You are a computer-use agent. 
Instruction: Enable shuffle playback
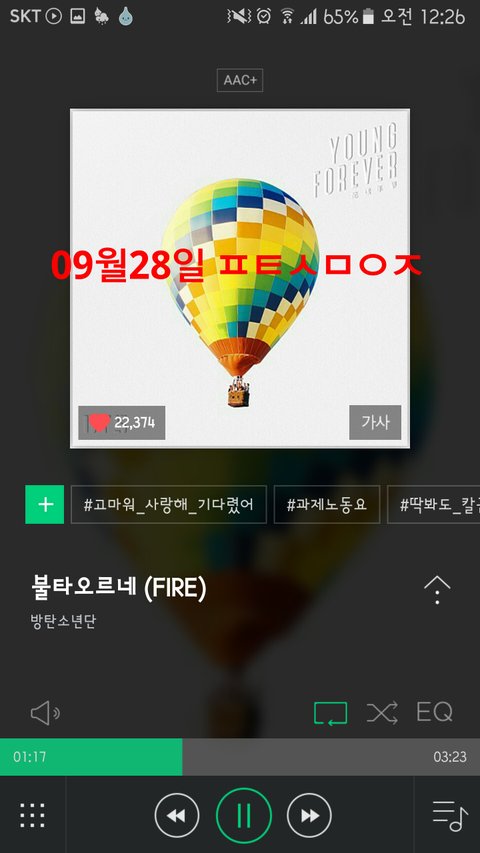382,713
